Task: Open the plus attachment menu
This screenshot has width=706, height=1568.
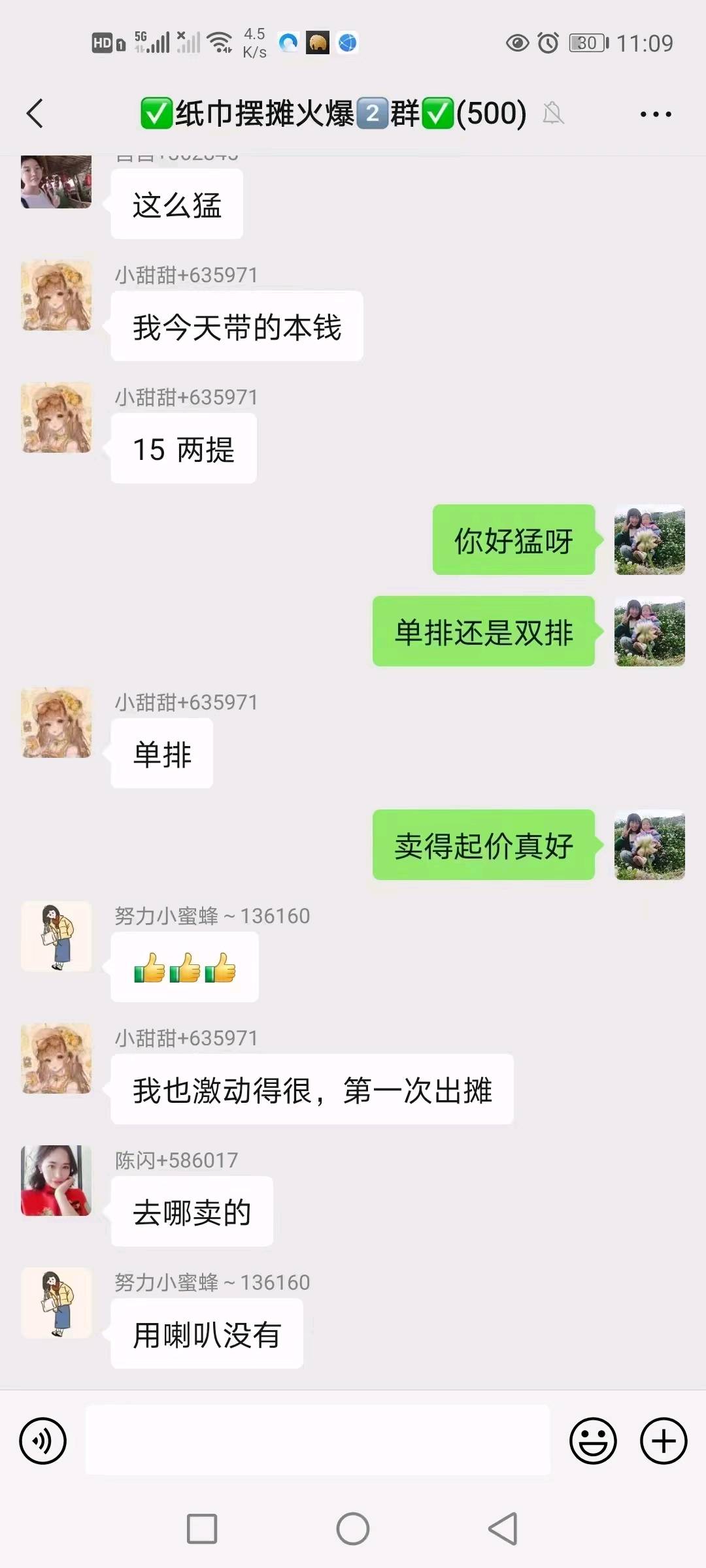Action: [x=664, y=1441]
